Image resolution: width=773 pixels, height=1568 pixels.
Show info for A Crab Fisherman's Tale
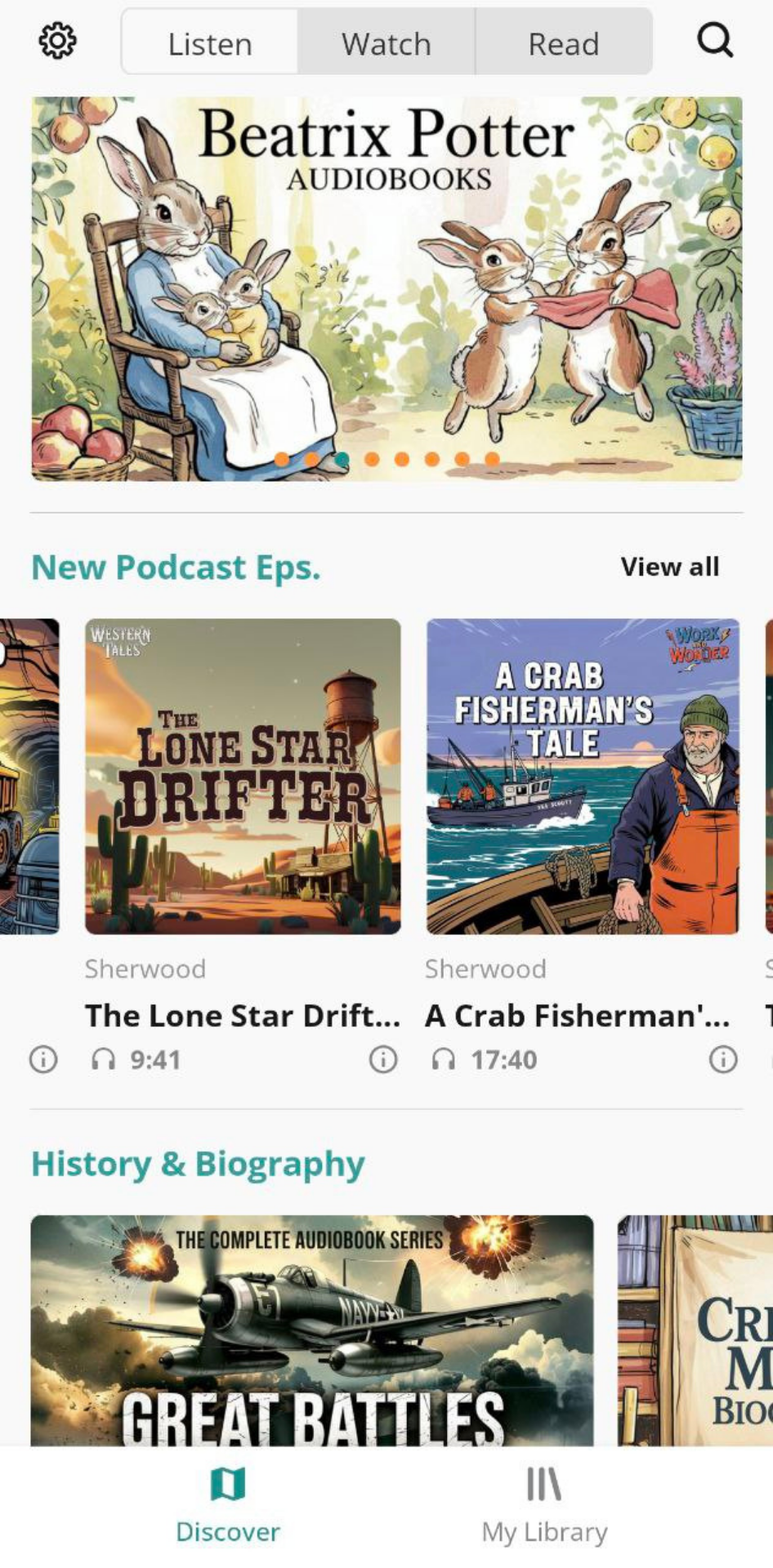[x=723, y=1059]
